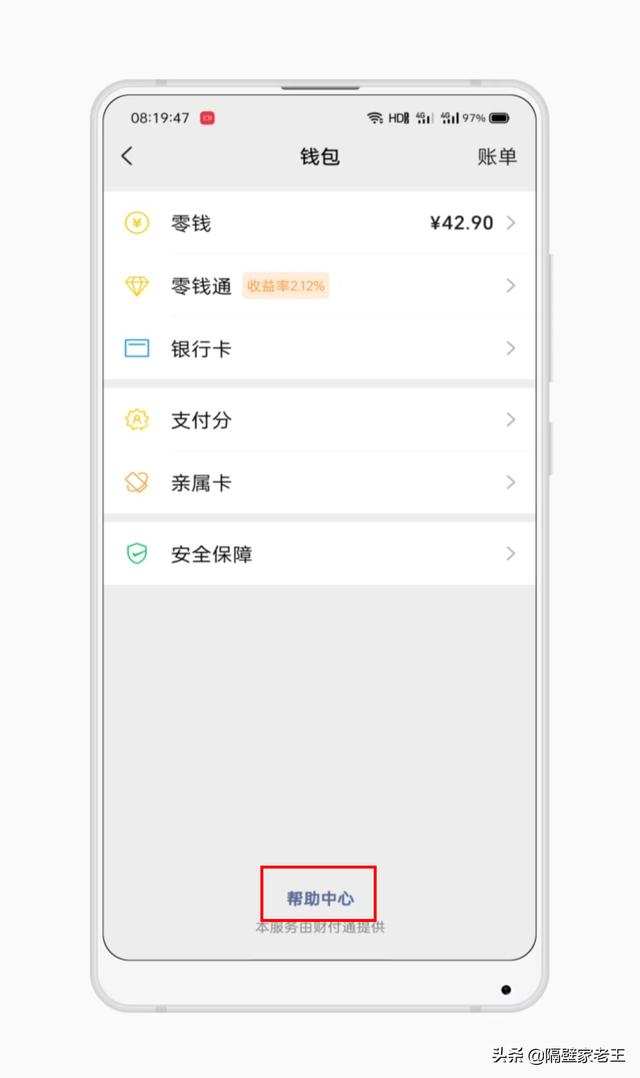Open 支付分

click(319, 419)
